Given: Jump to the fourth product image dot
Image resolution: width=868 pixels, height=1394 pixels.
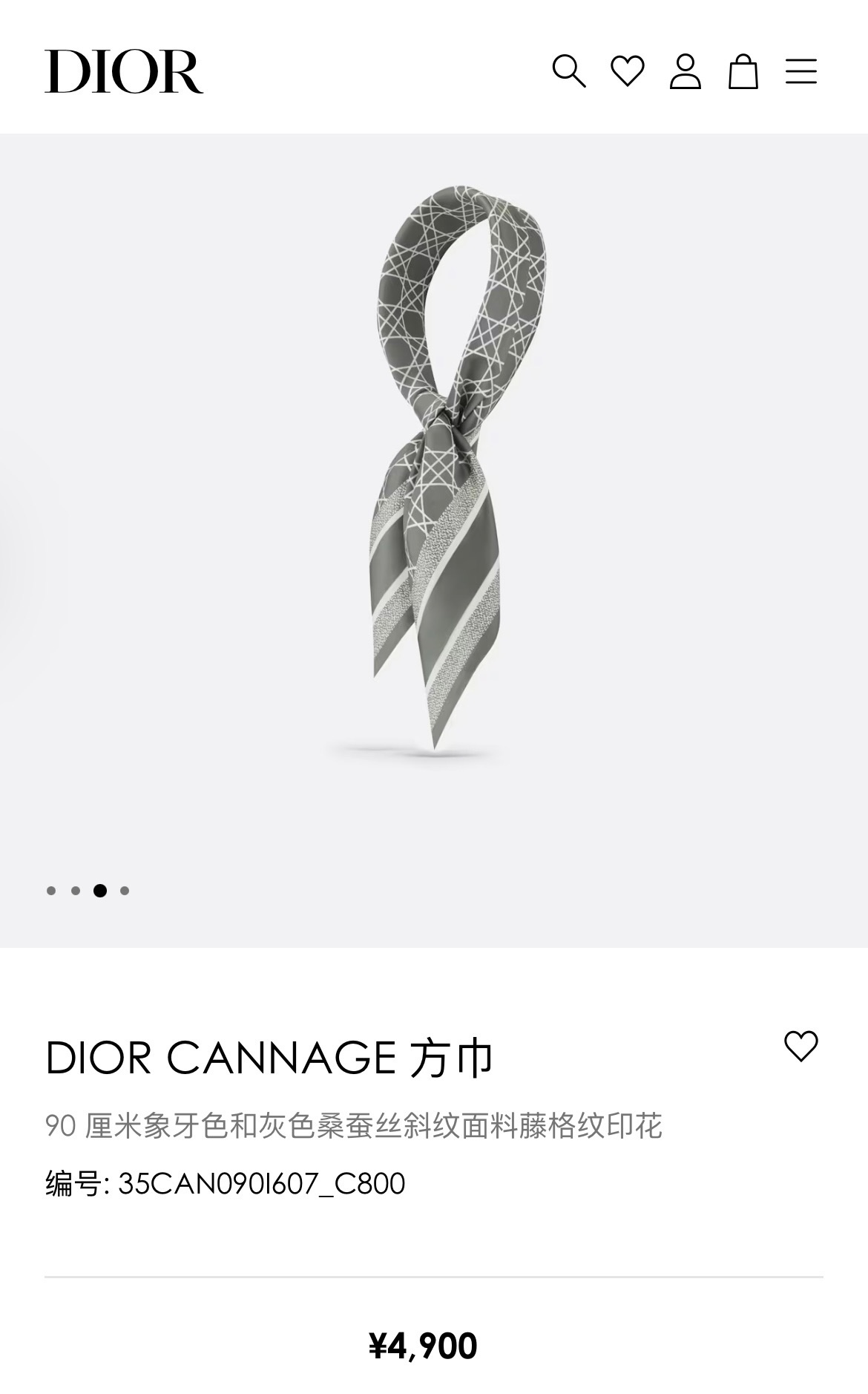Looking at the screenshot, I should click(x=125, y=891).
